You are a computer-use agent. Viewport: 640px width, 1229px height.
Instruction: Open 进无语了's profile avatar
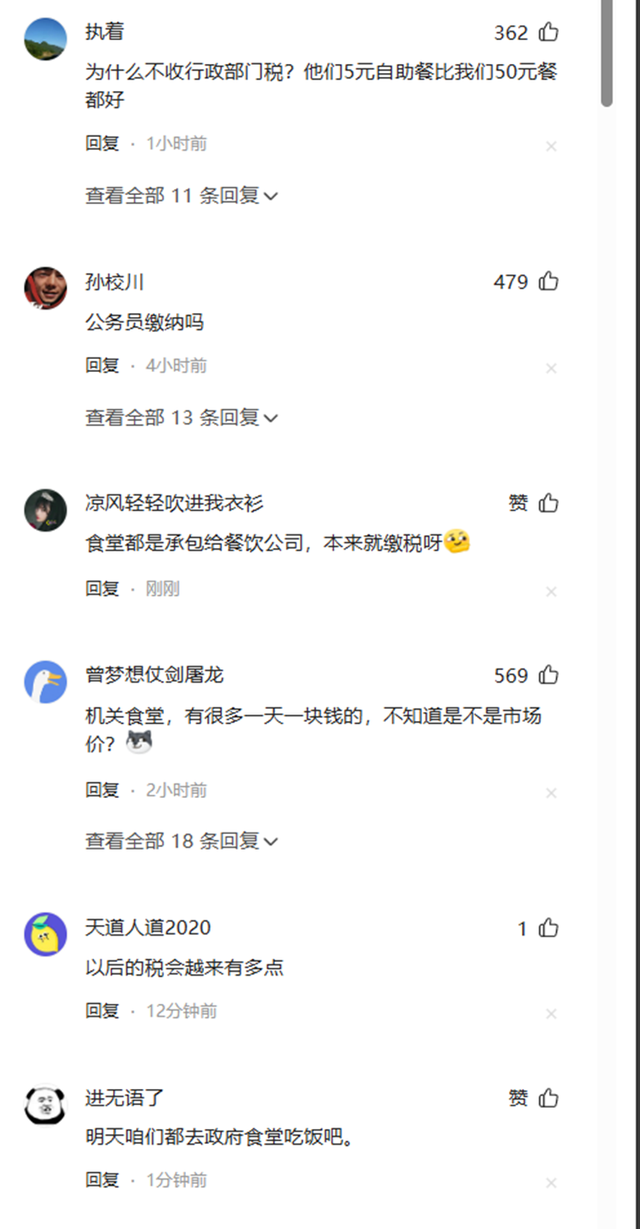(x=45, y=1105)
